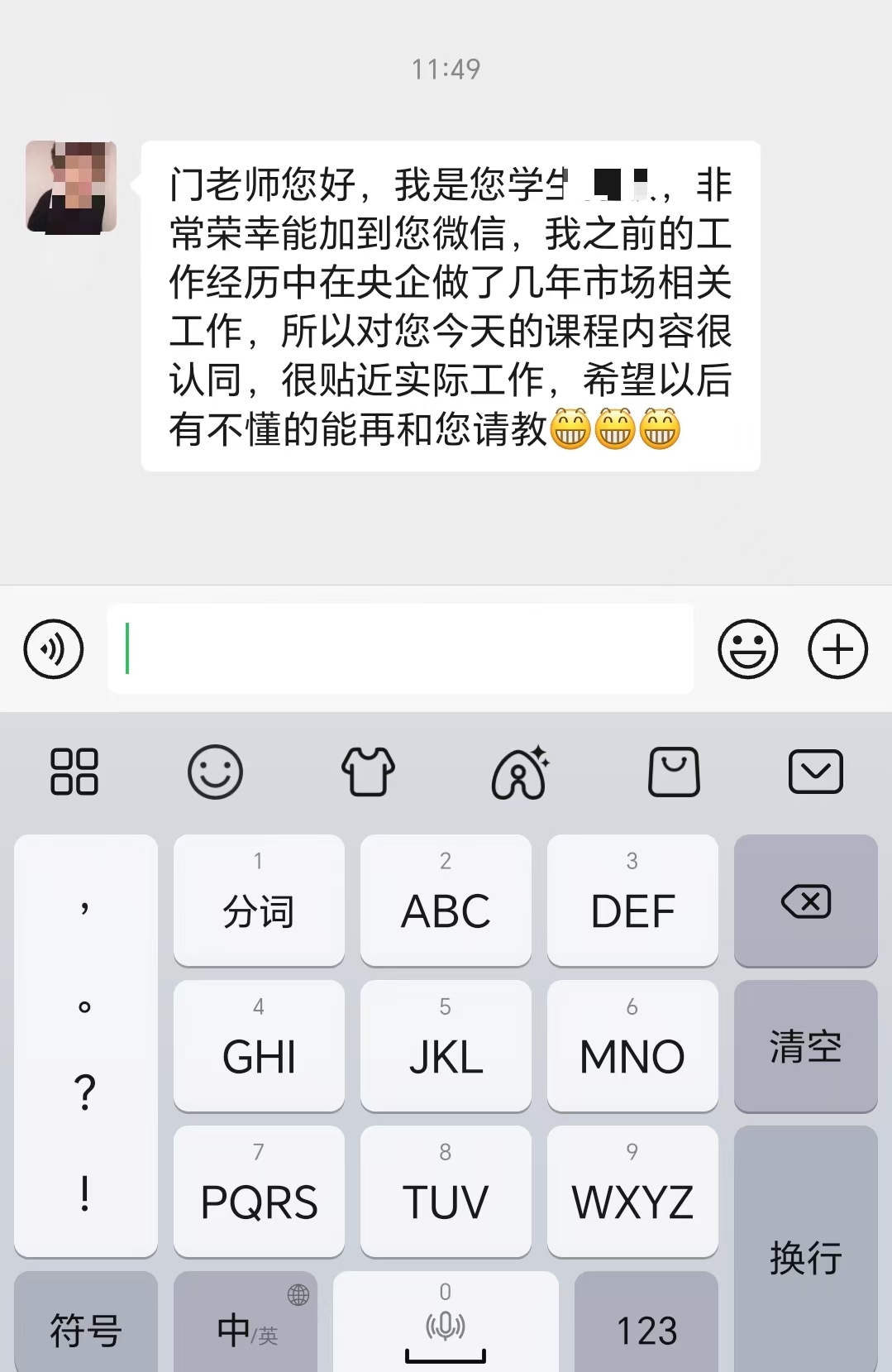
Task: Switch to voice message input
Action: [54, 649]
